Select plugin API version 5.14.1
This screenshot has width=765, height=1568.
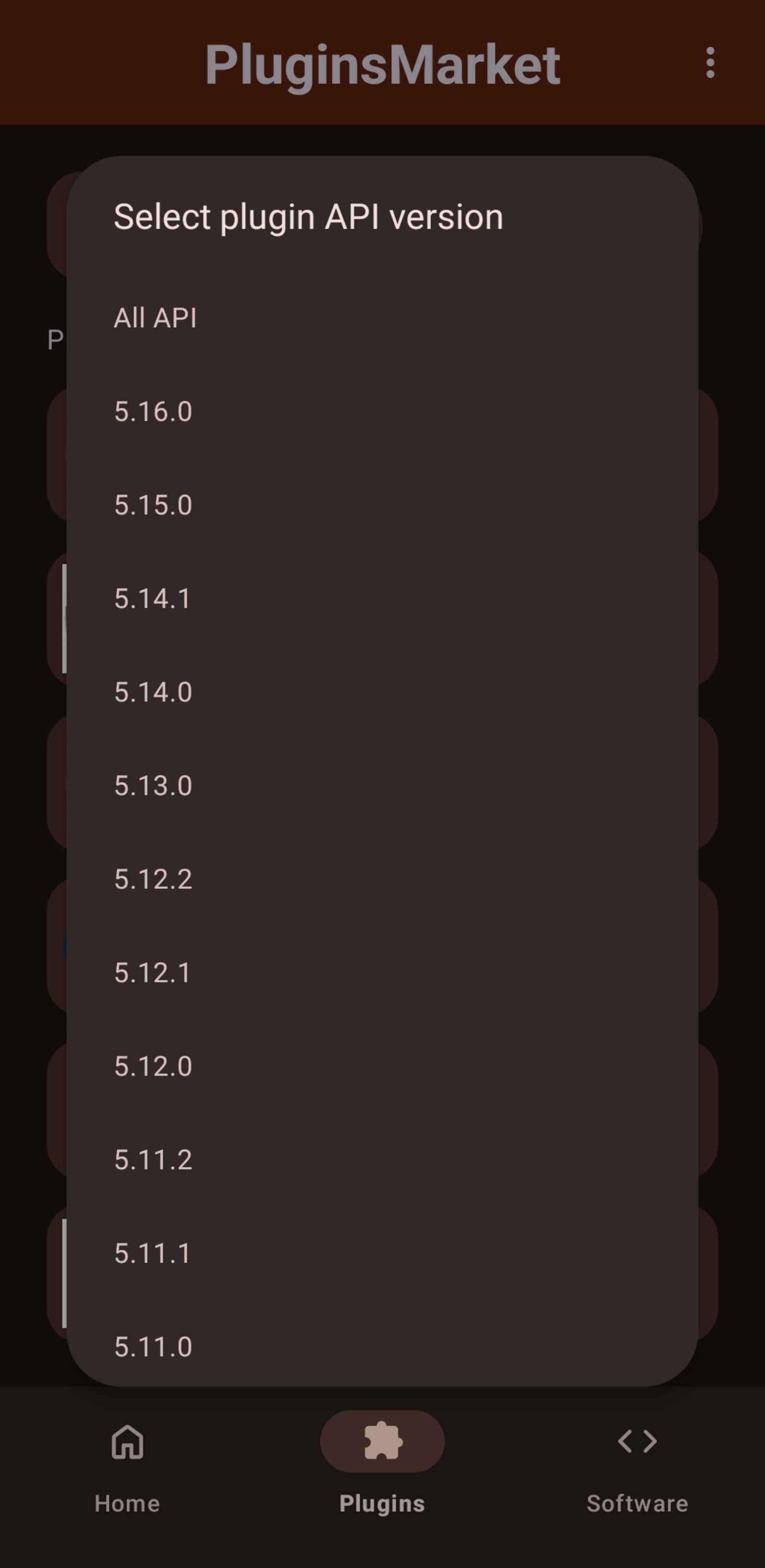click(153, 599)
